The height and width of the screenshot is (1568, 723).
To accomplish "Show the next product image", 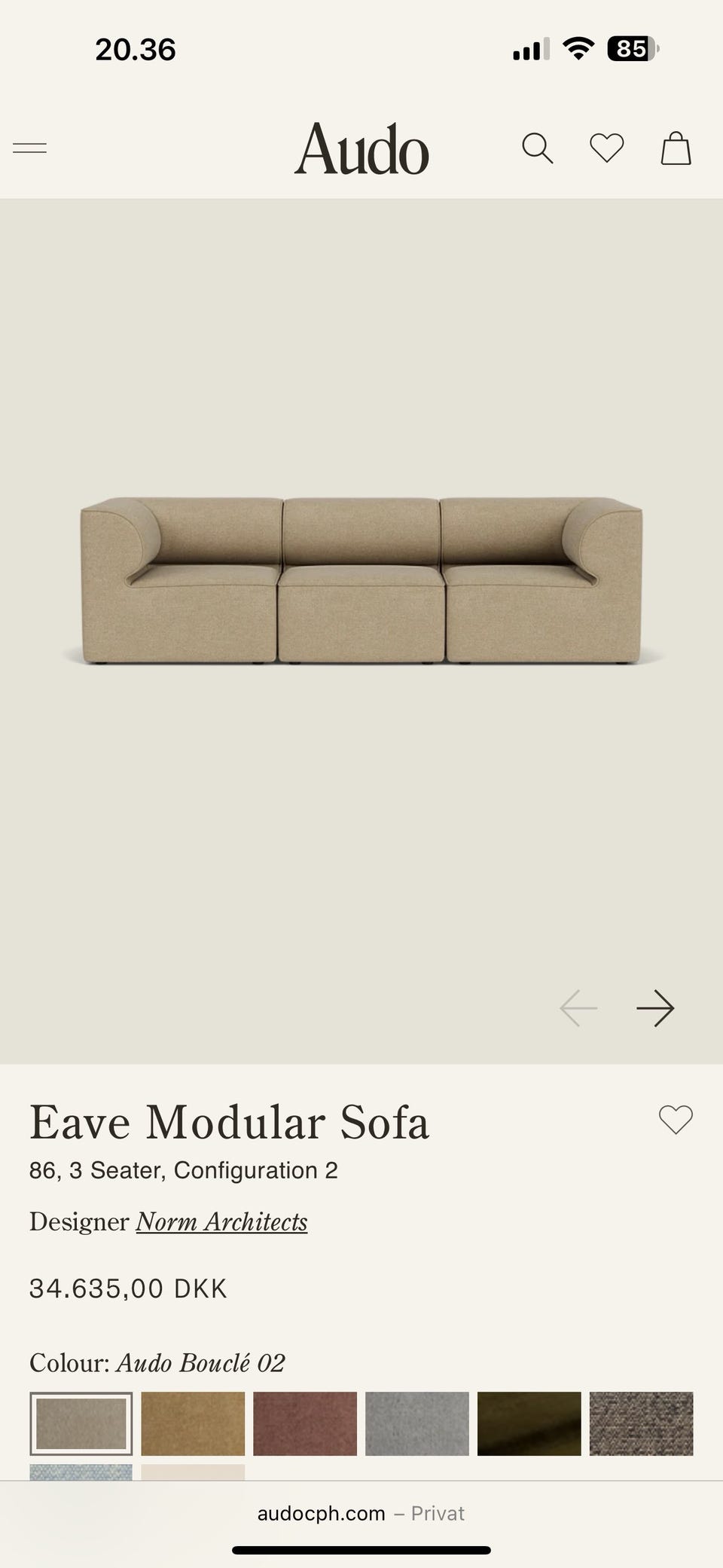I will tap(655, 1008).
